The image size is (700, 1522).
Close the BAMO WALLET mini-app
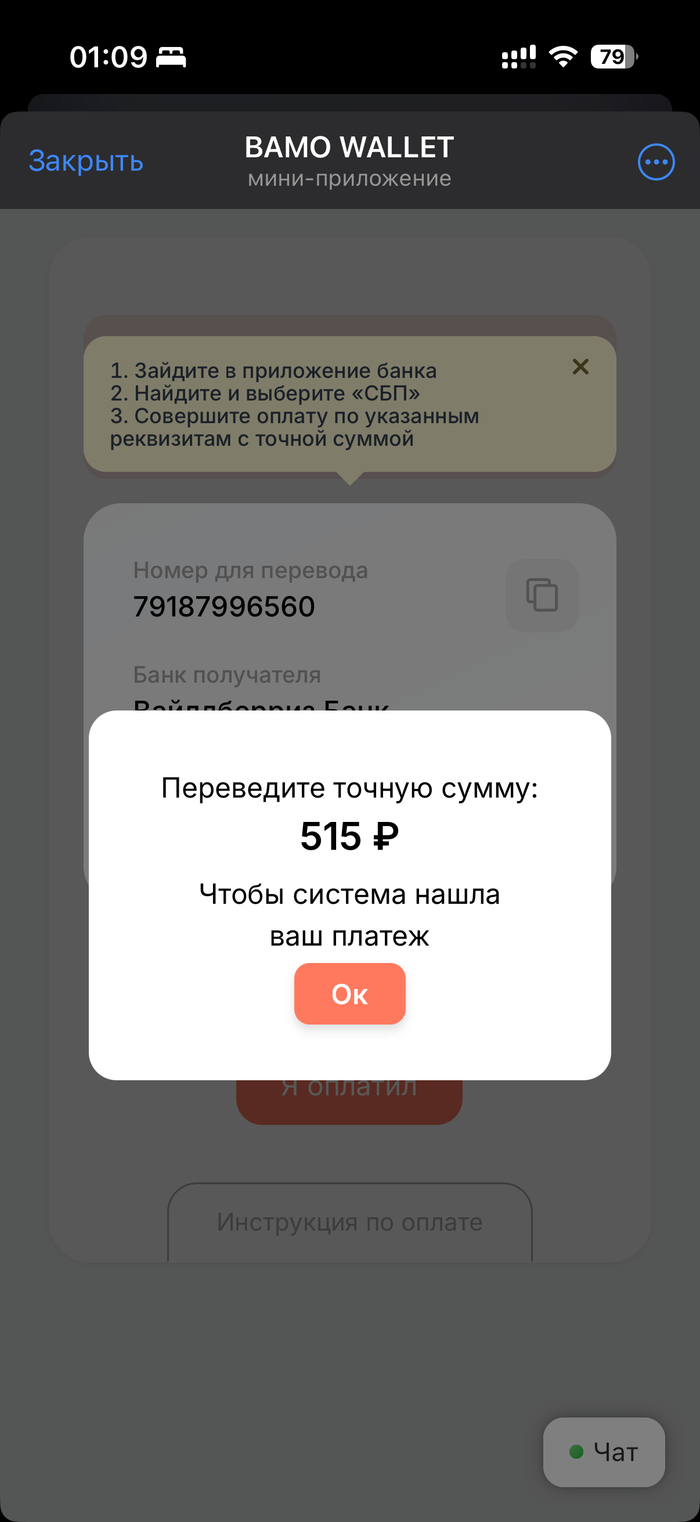click(x=86, y=161)
